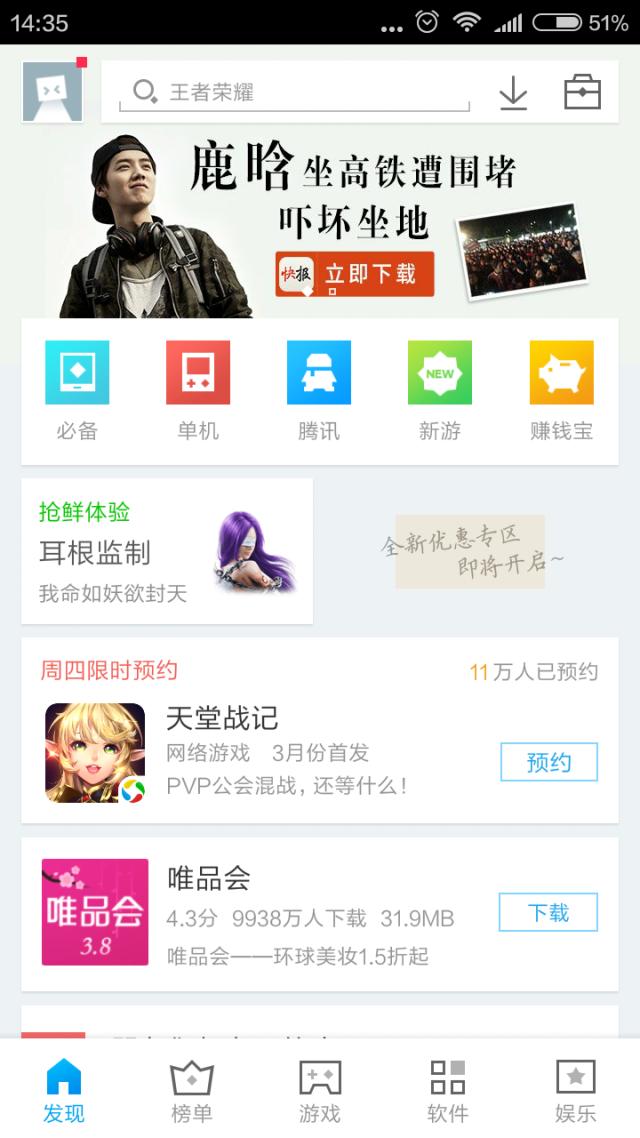The height and width of the screenshot is (1138, 640).
Task: Switch to the 软件 tab
Action: pyautogui.click(x=448, y=1090)
